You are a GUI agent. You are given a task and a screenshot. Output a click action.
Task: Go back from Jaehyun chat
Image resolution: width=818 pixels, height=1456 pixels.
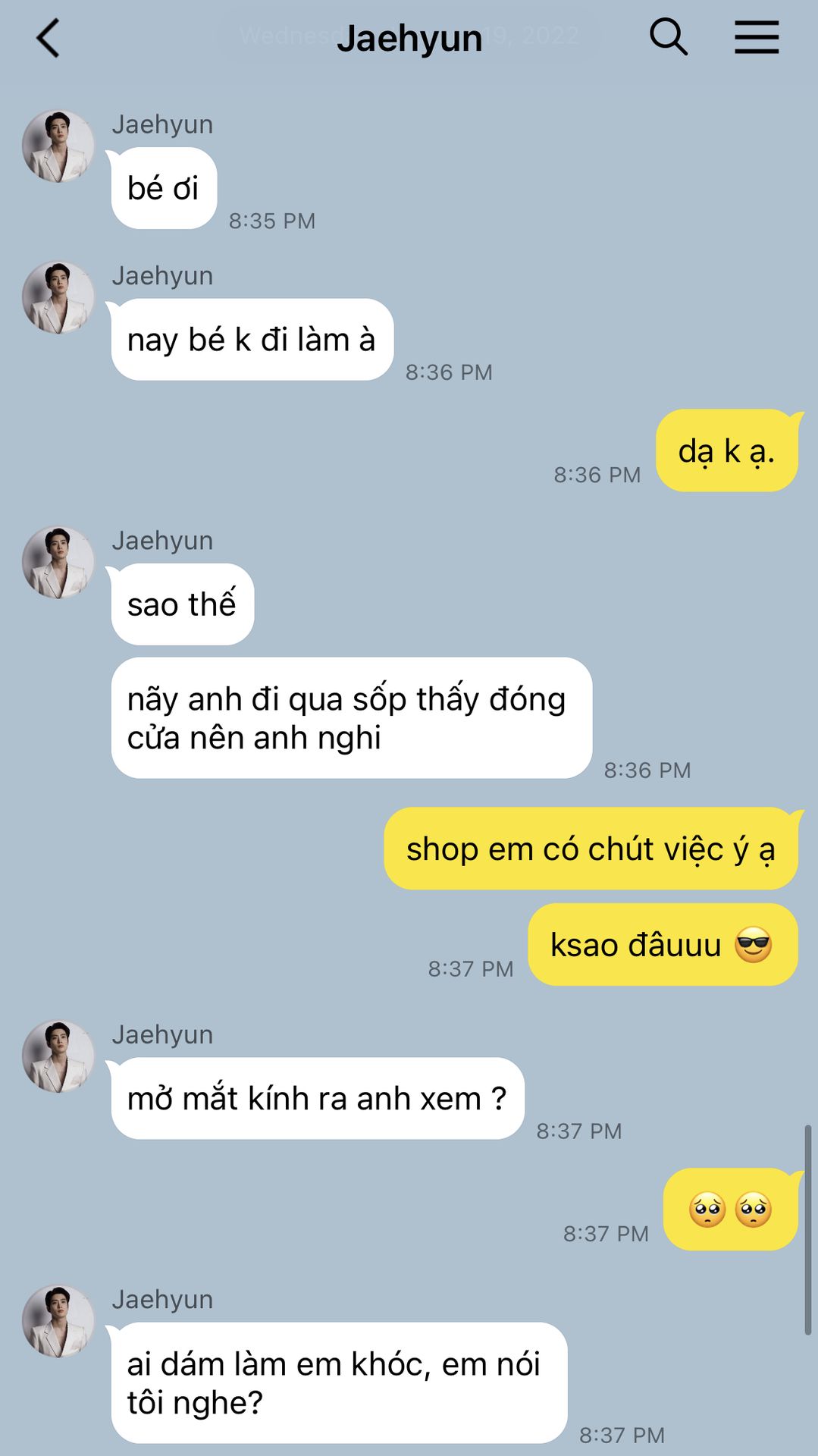(x=48, y=38)
